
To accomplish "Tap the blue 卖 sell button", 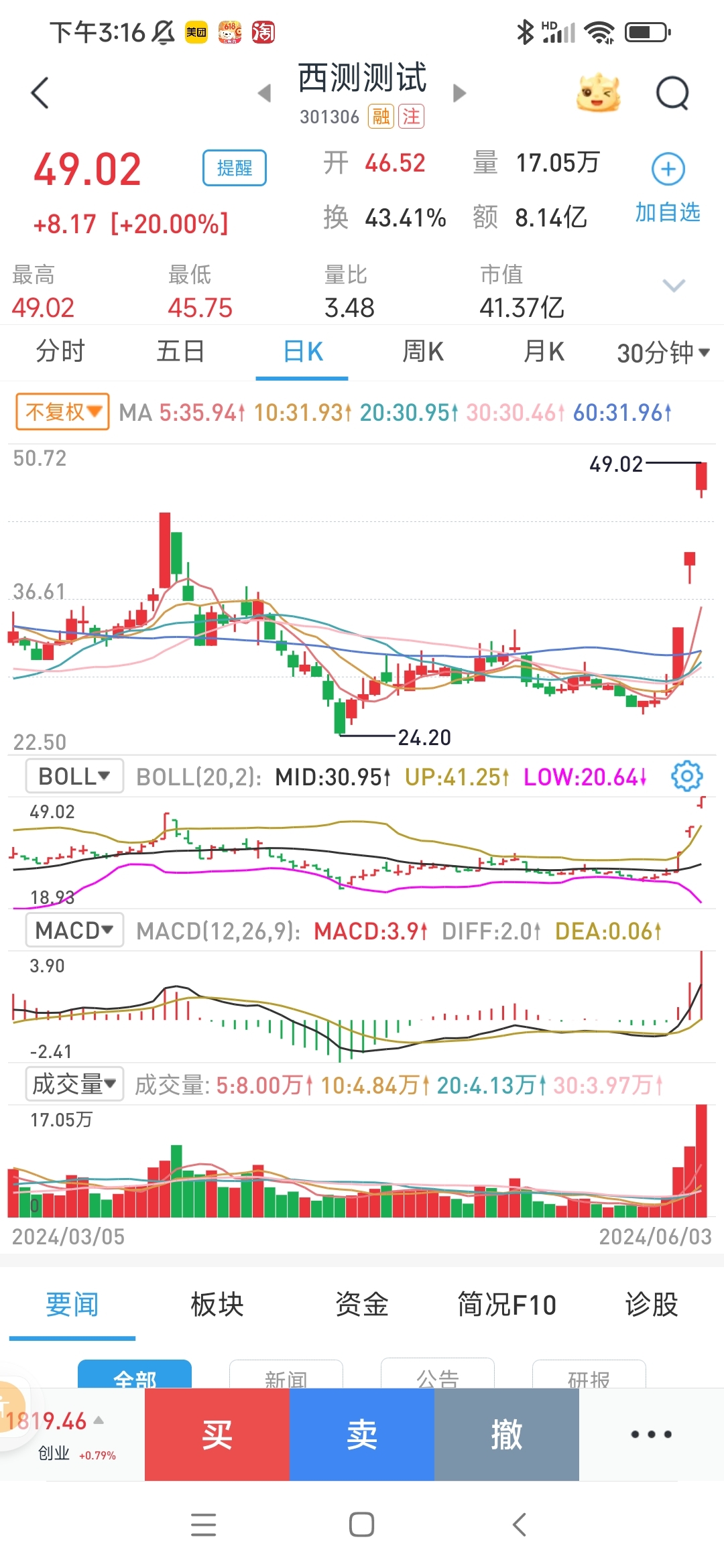I will [362, 1434].
